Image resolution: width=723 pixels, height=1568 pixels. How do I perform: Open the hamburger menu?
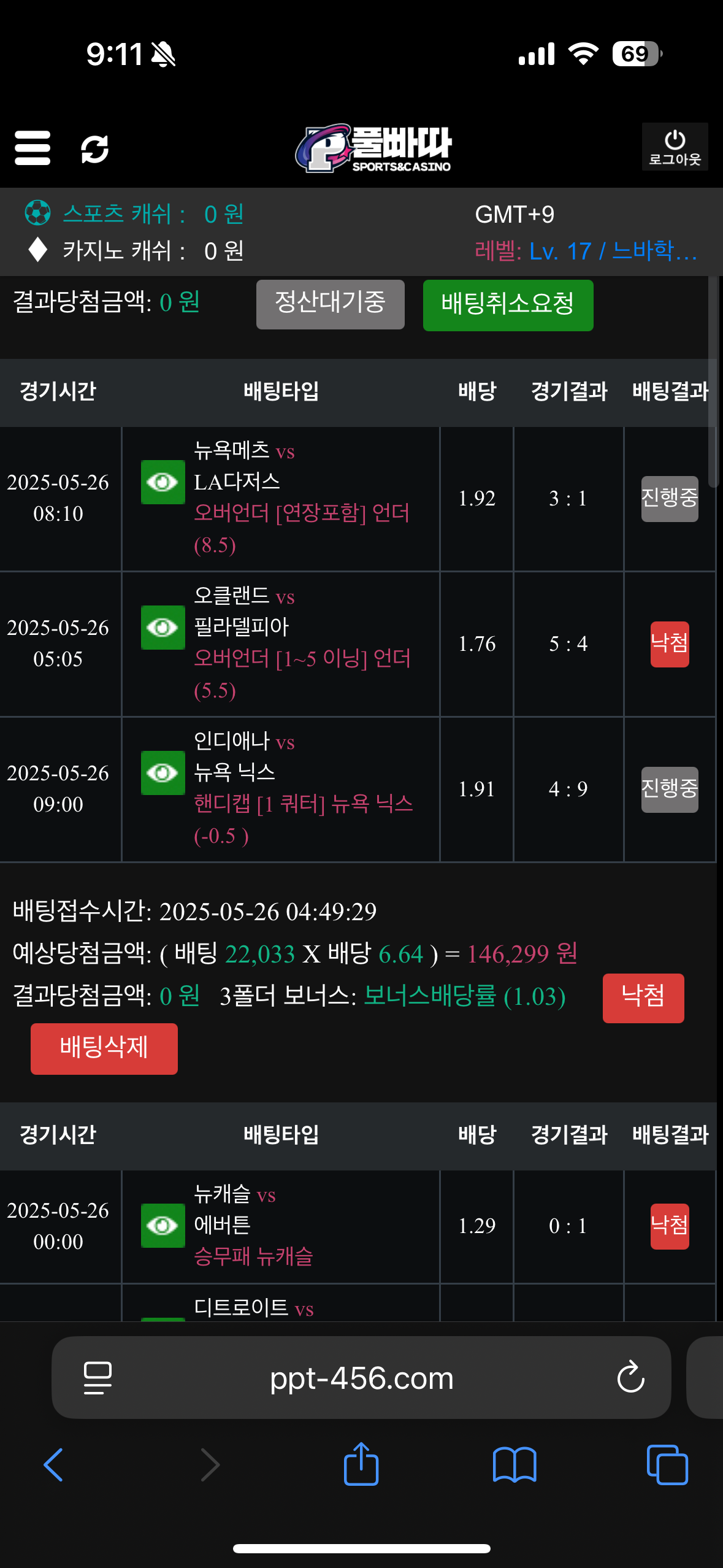pos(33,148)
